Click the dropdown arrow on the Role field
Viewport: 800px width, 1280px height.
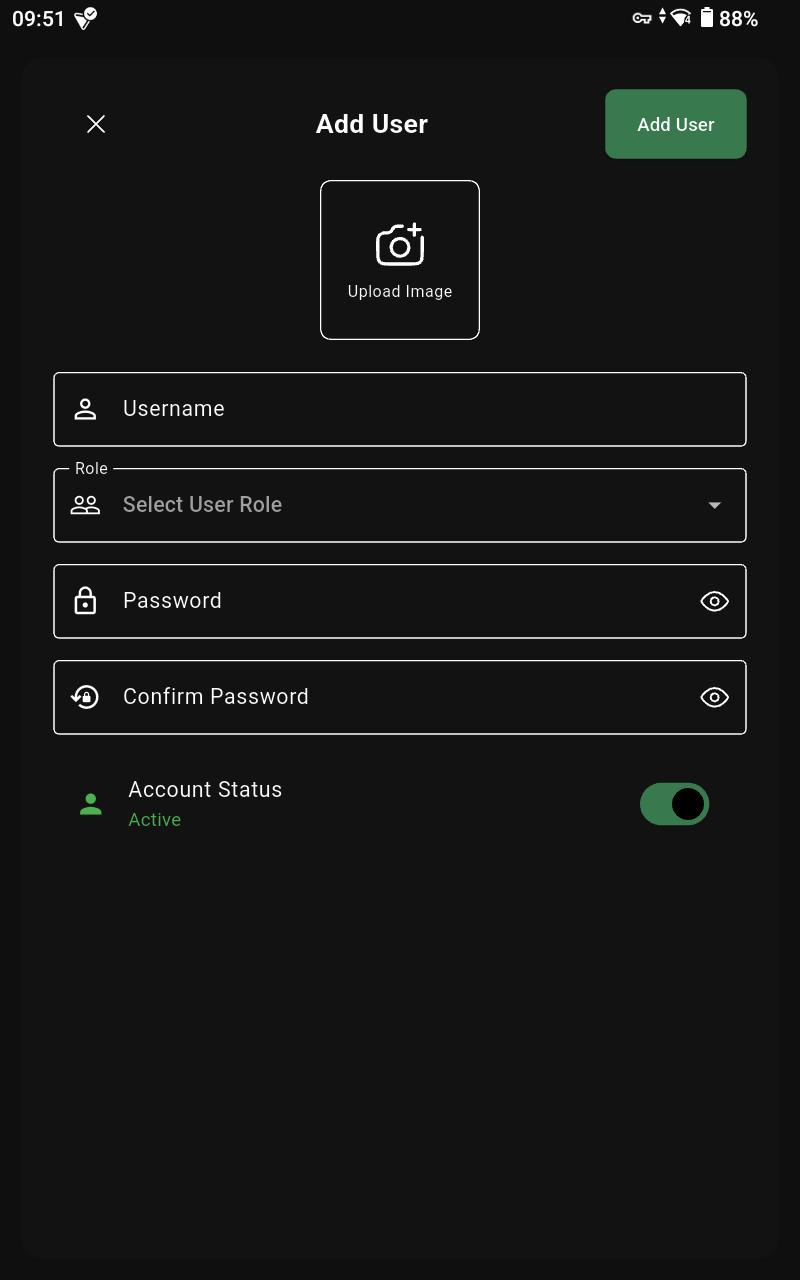pos(714,505)
